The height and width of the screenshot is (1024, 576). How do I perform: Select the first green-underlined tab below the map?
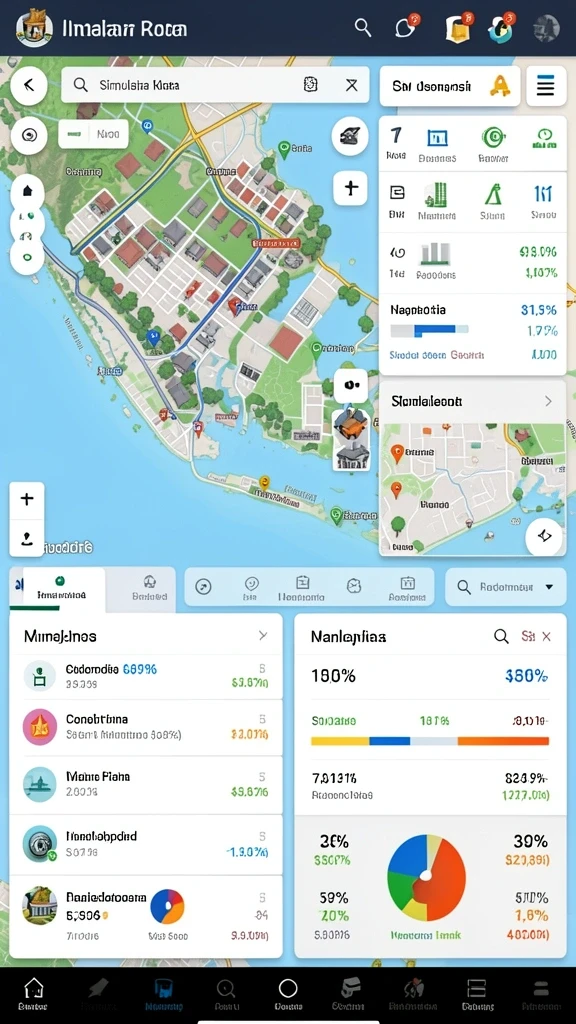pos(59,588)
